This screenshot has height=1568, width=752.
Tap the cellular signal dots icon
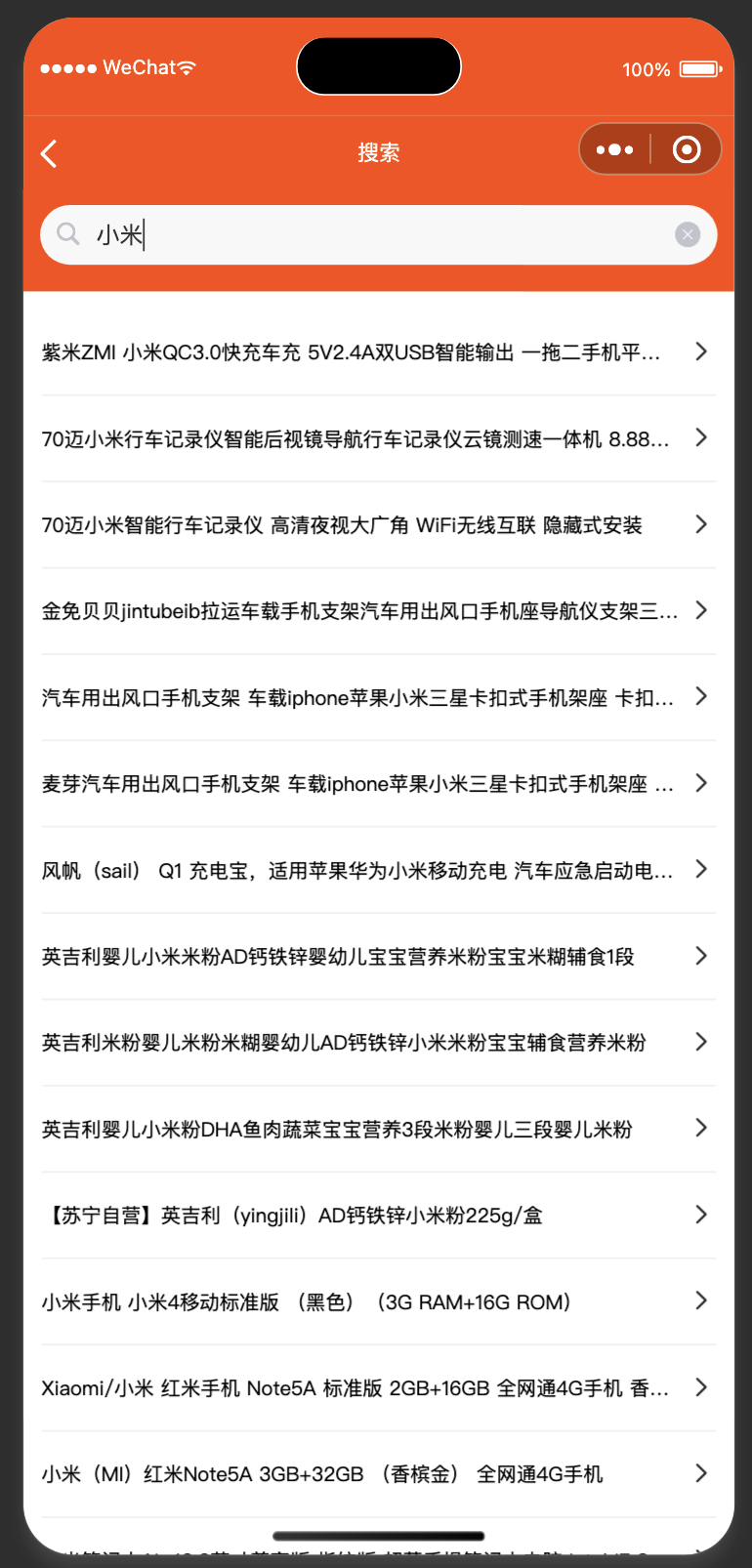69,66
